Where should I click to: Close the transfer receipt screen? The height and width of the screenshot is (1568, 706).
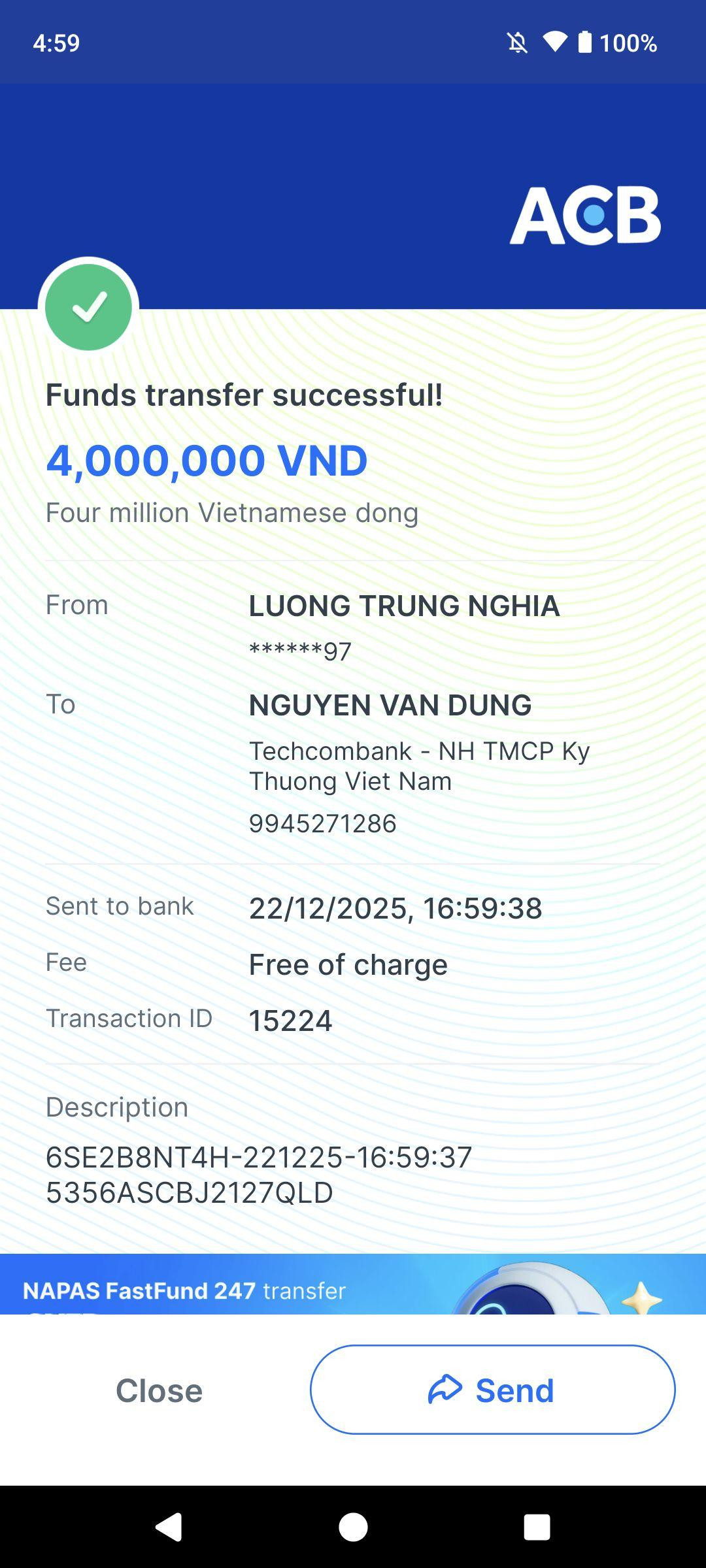coord(159,1390)
